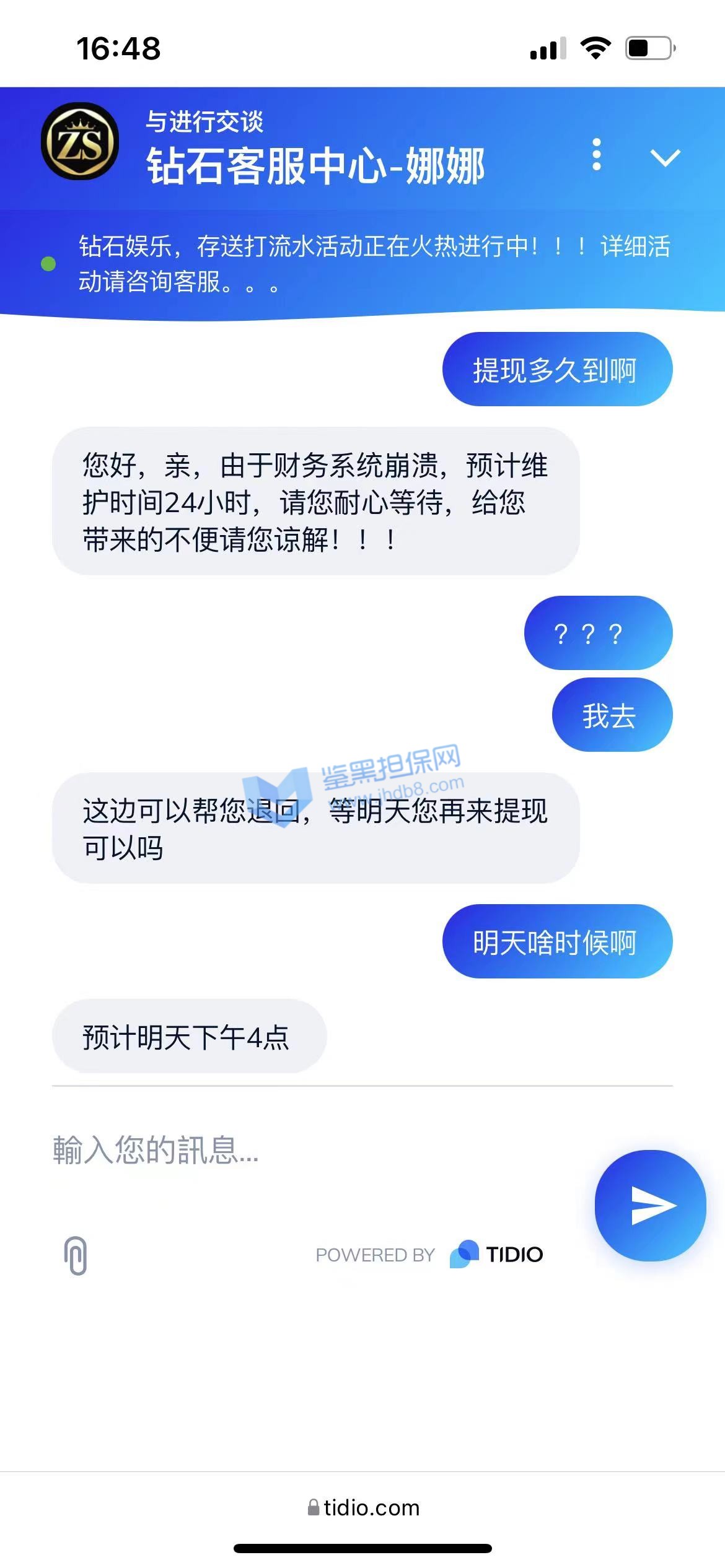Screen dimensions: 725x1568
Task: Open the three-dot options menu
Action: [596, 154]
